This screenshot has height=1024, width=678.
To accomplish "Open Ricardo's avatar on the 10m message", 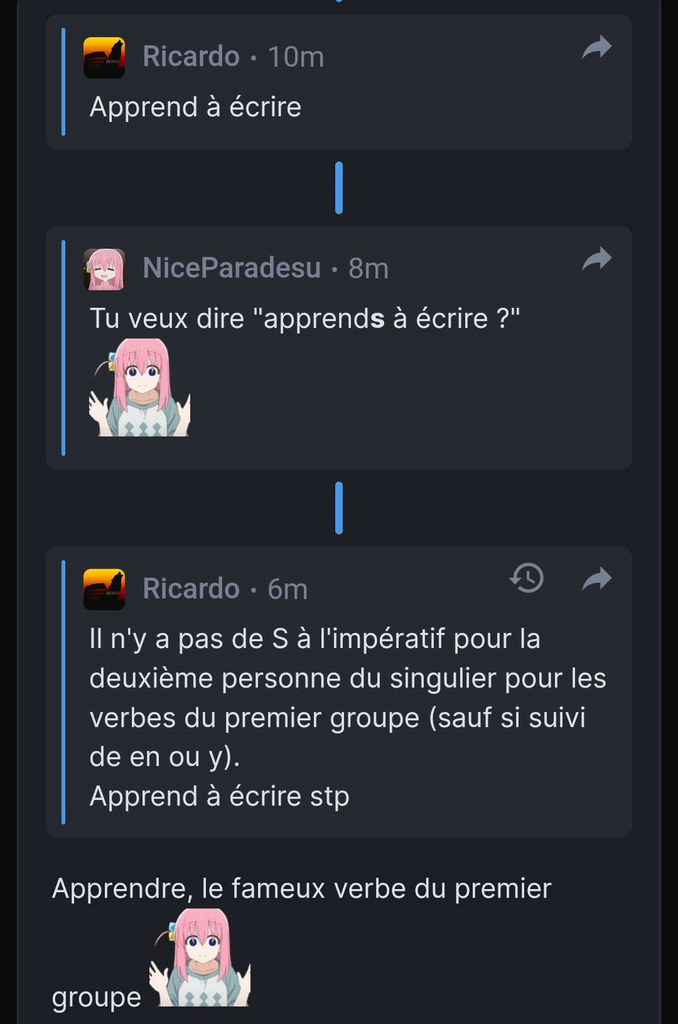I will [104, 57].
